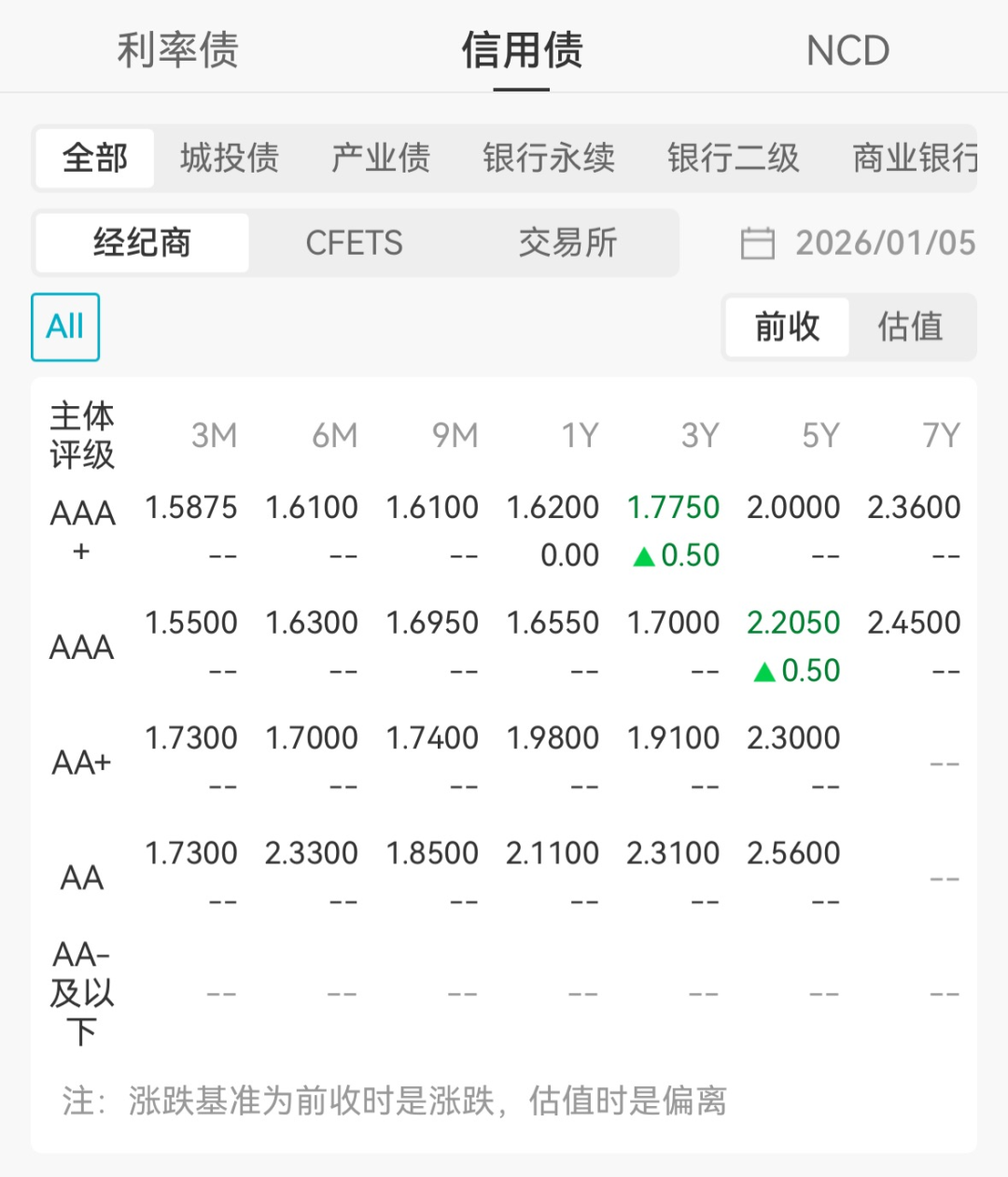Select the AAA+ 3Y yield 1.7750
Screen dimensions: 1008x1177
point(673,507)
